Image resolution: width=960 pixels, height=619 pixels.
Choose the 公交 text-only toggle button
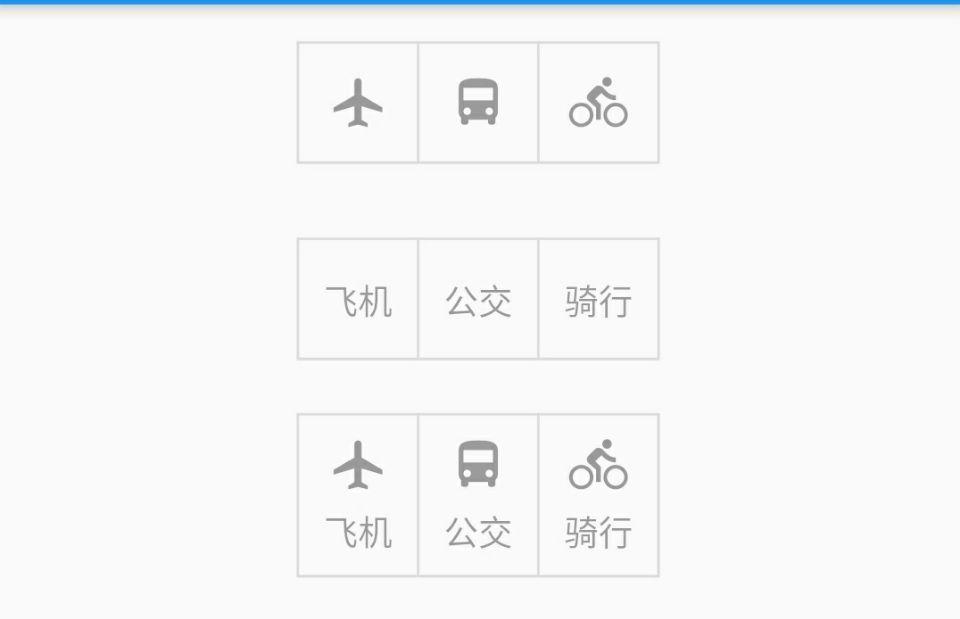[478, 299]
